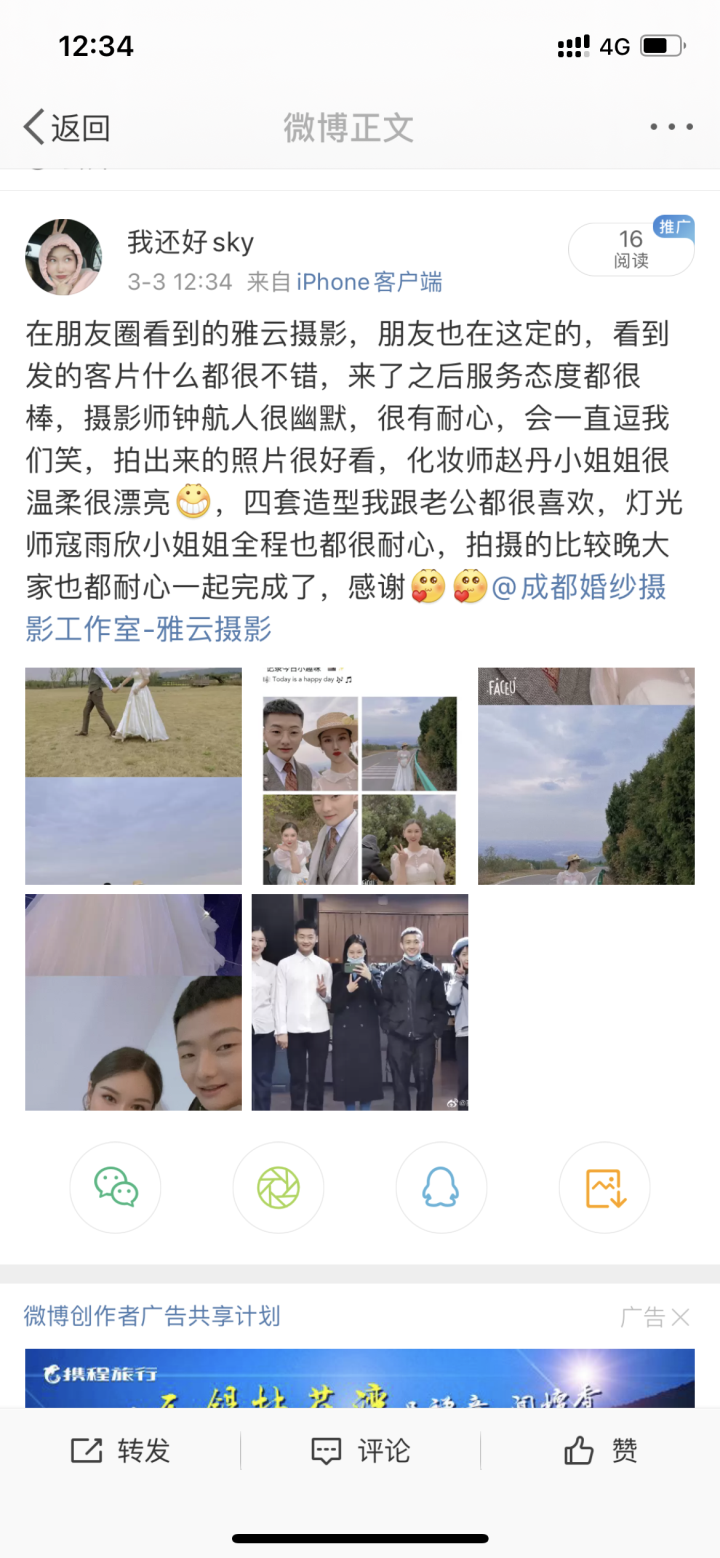Viewport: 720px width, 1558px height.
Task: Open 评论 to comment on the post
Action: (360, 1451)
